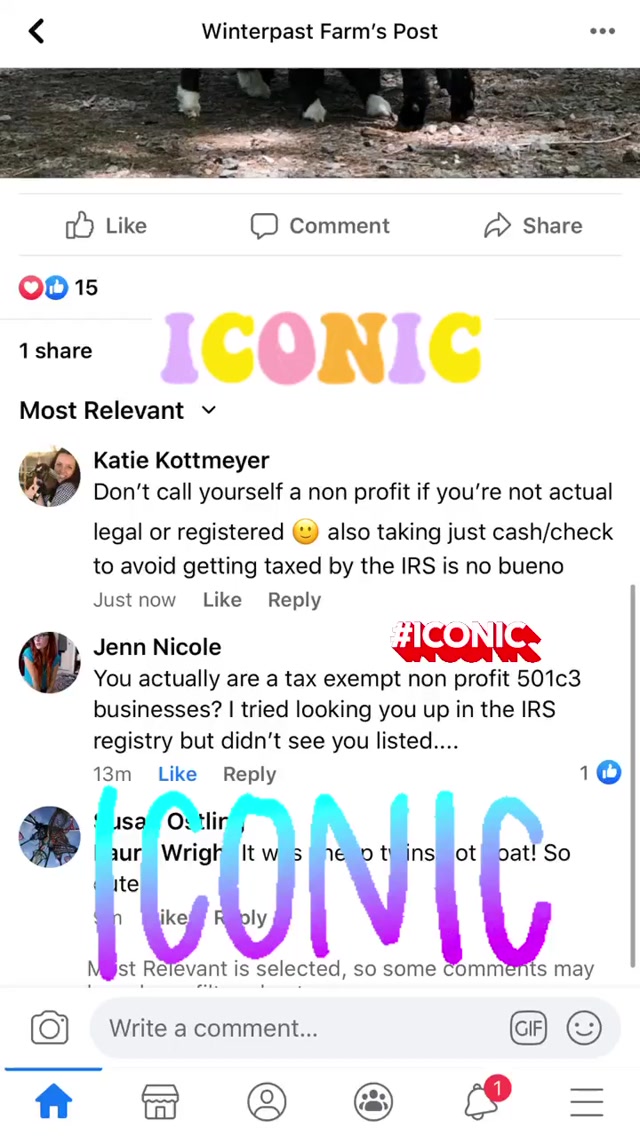Unlike Jenn Nicole's comment

pos(177,774)
